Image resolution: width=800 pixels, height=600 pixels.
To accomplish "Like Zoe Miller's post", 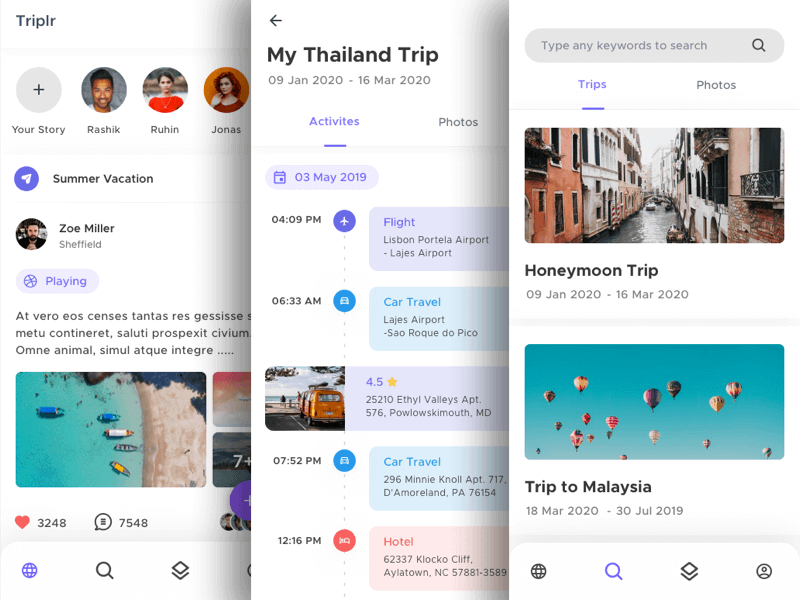I will (x=23, y=522).
